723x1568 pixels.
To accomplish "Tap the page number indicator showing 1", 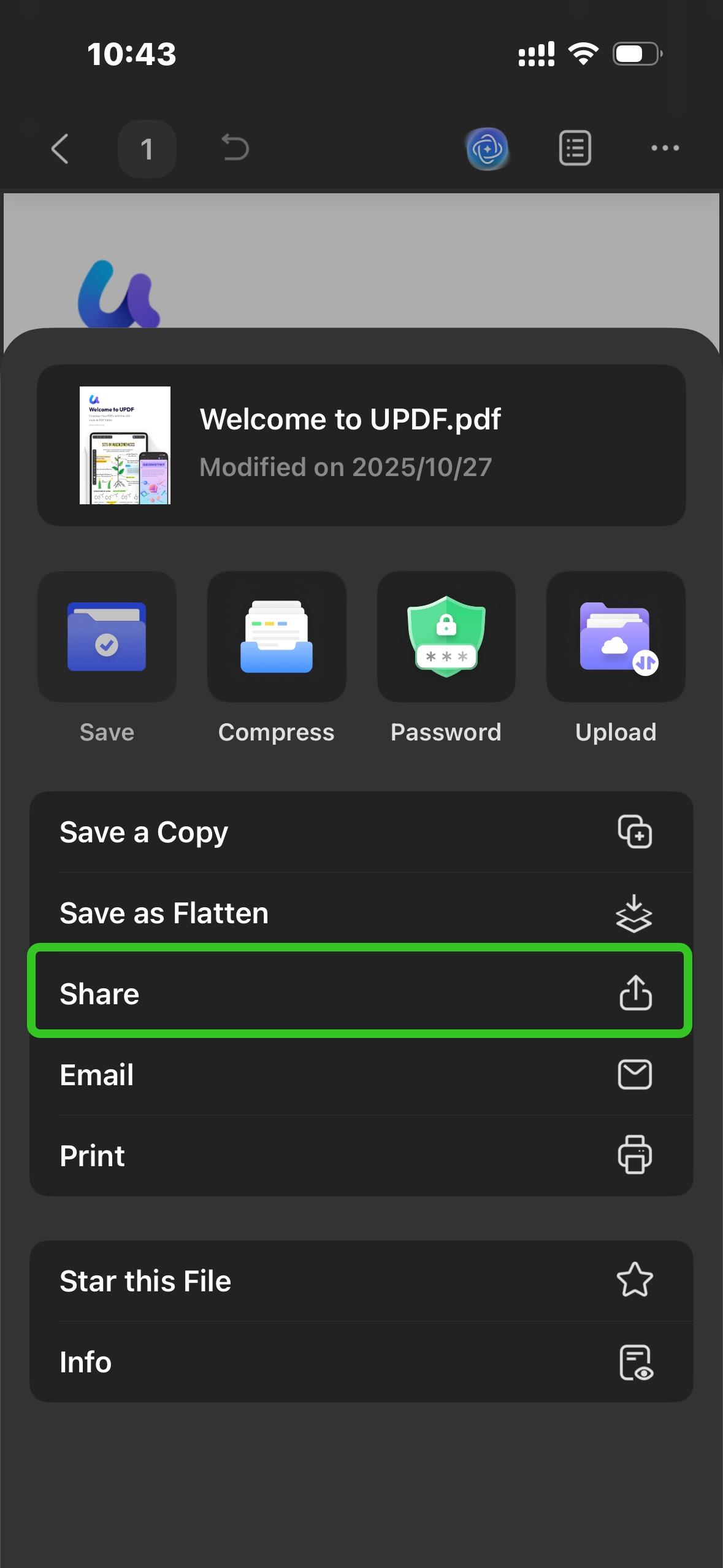I will tap(147, 148).
